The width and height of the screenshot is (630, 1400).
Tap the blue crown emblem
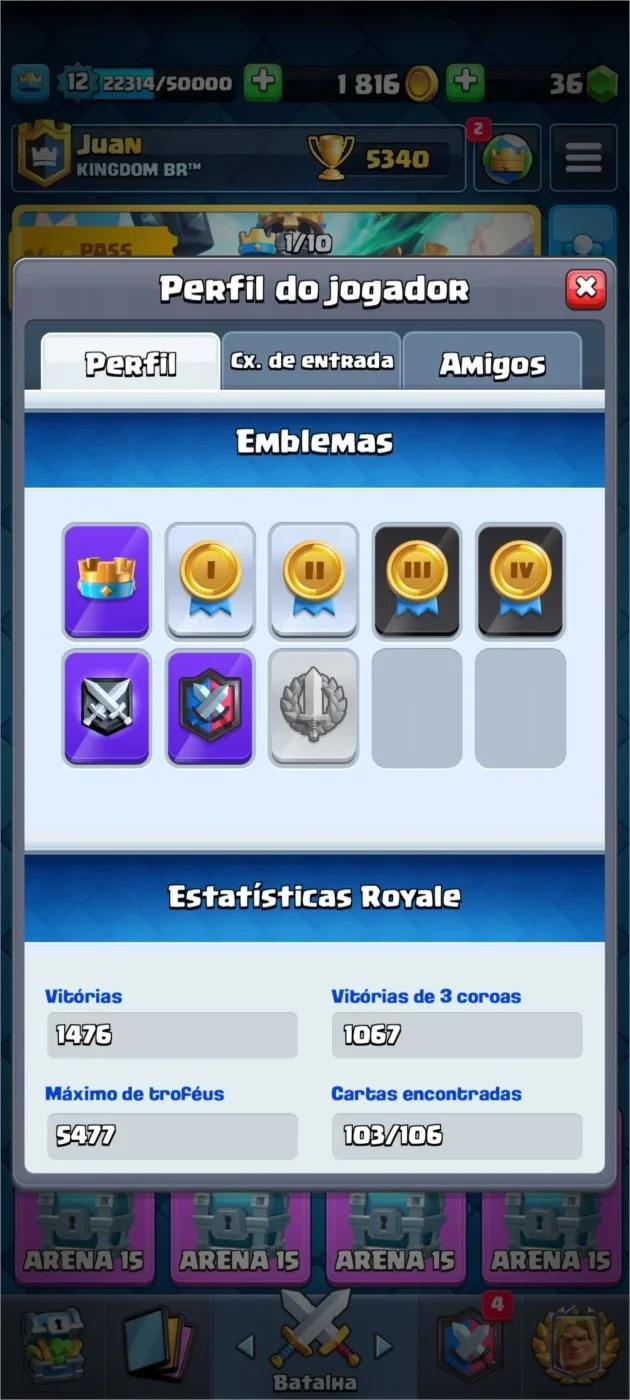(x=107, y=581)
